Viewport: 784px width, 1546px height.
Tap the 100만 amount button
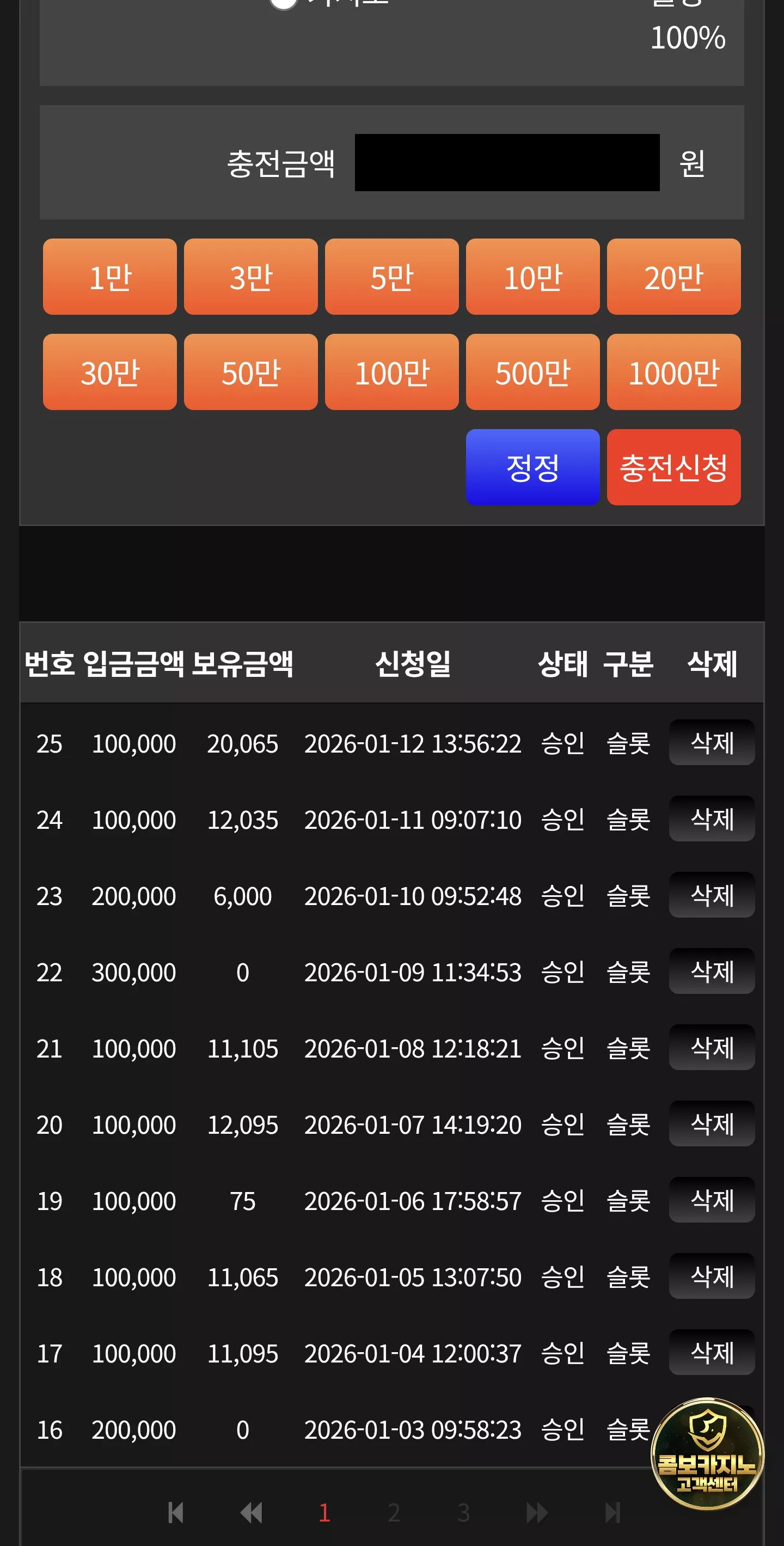pos(391,372)
